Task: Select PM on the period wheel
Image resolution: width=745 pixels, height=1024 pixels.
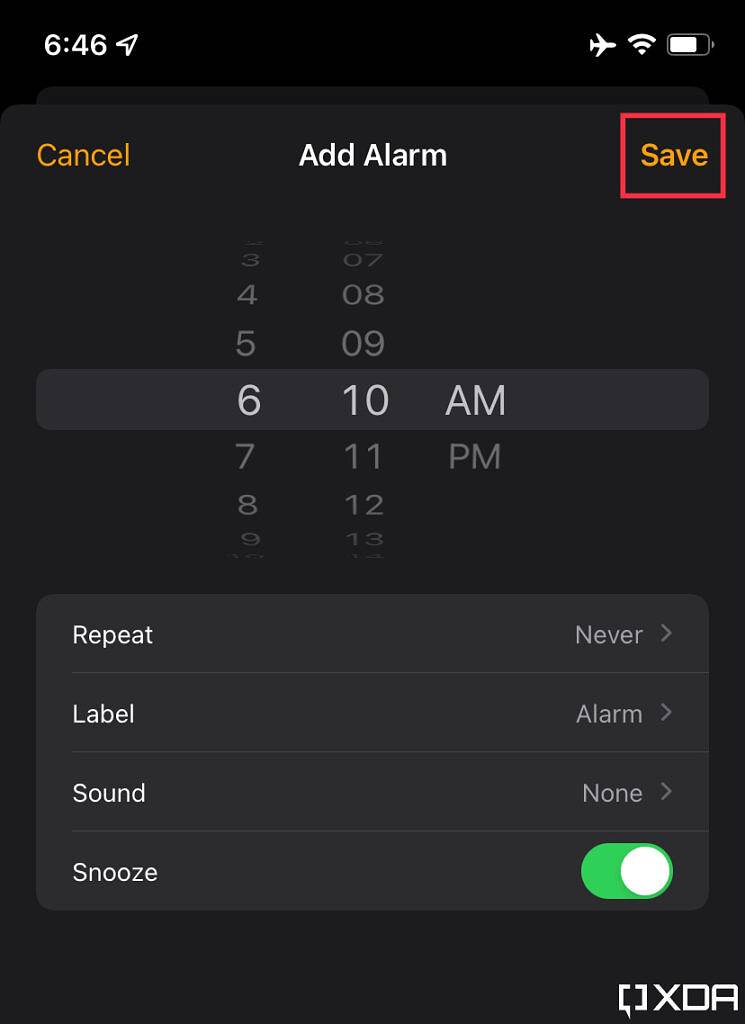Action: tap(476, 456)
